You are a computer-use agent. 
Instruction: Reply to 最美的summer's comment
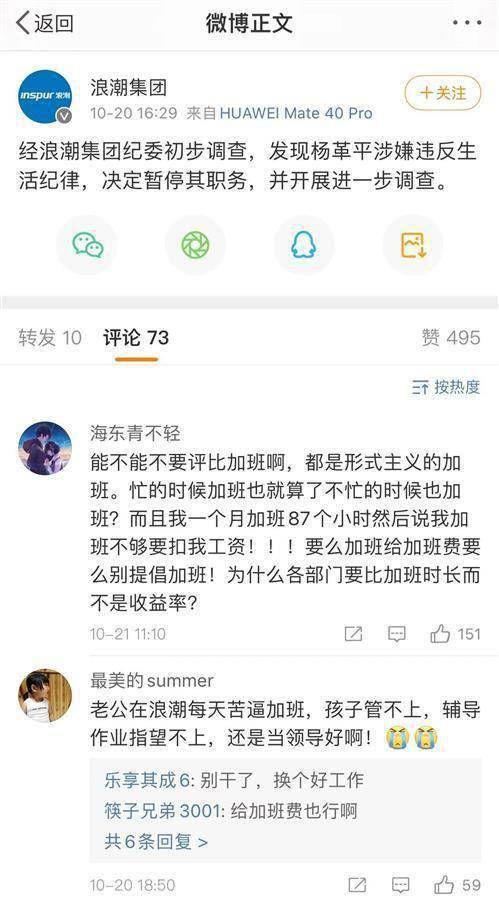click(400, 885)
